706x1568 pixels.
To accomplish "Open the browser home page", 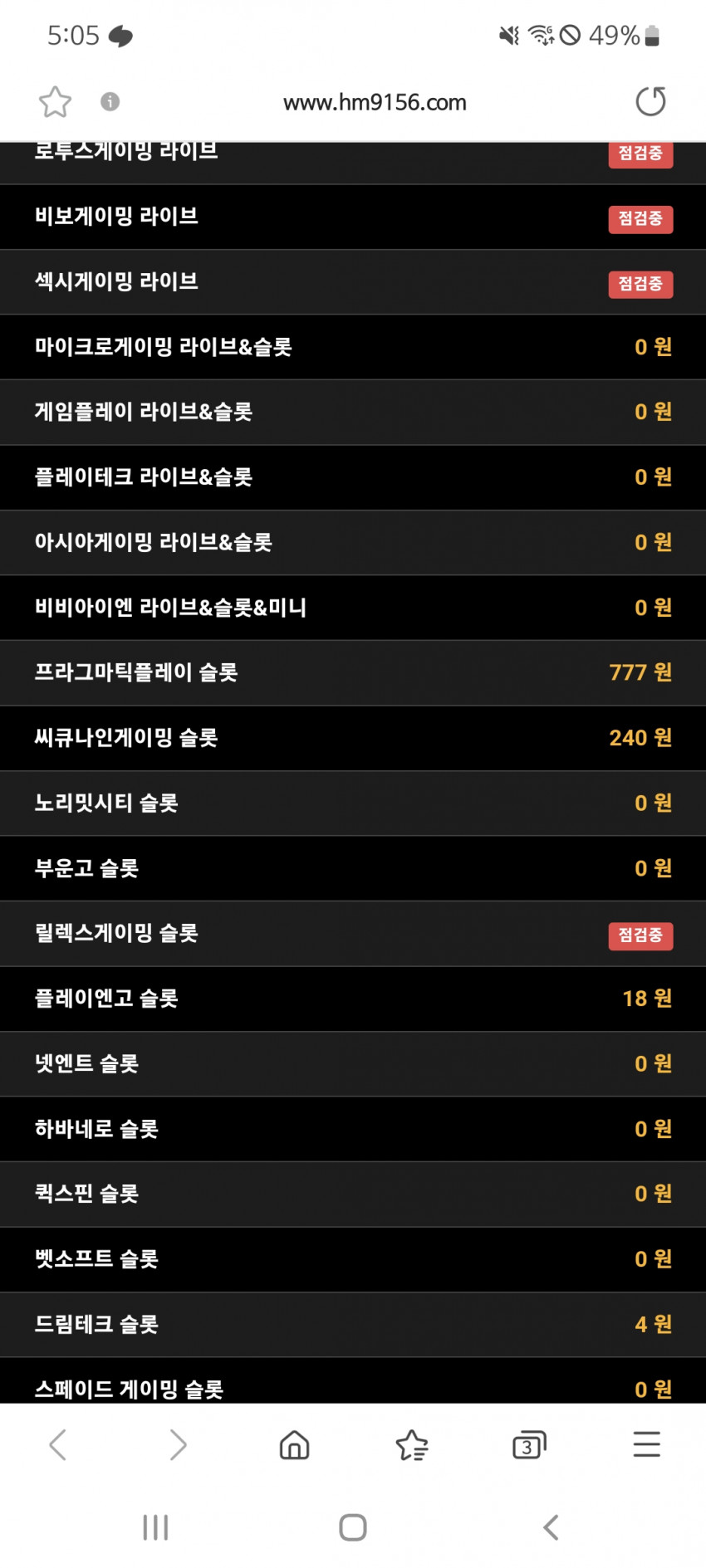I will pos(294,1444).
